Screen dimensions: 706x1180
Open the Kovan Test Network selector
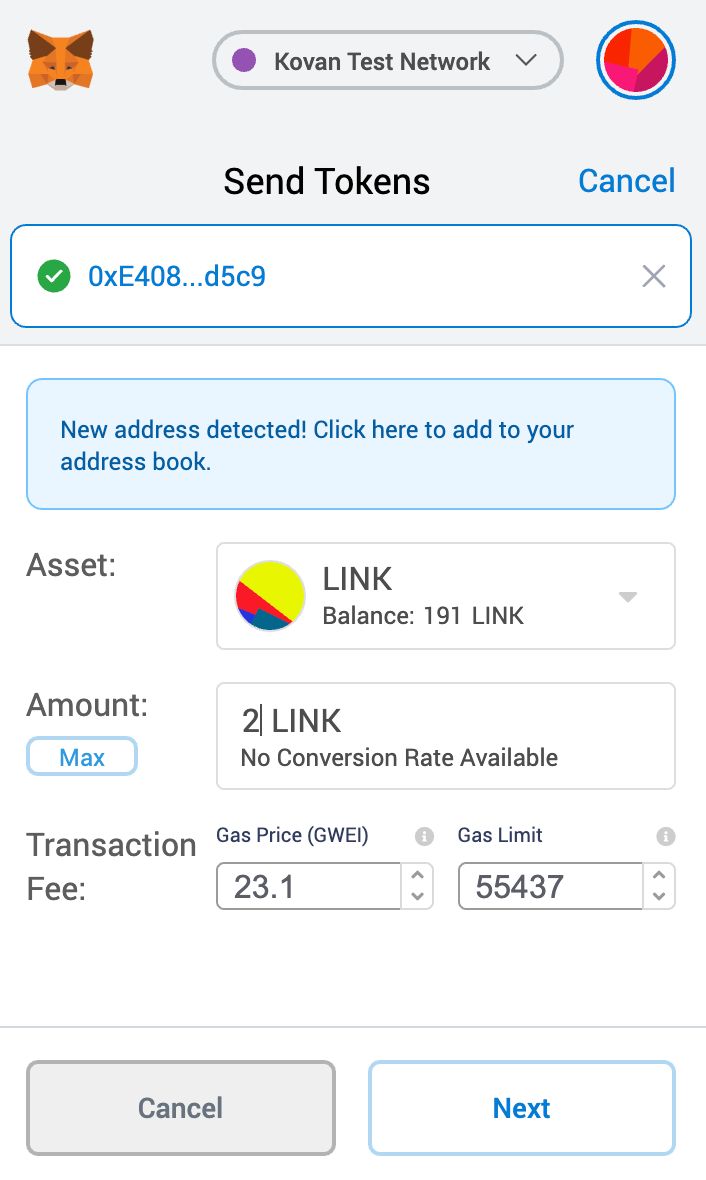coord(388,60)
